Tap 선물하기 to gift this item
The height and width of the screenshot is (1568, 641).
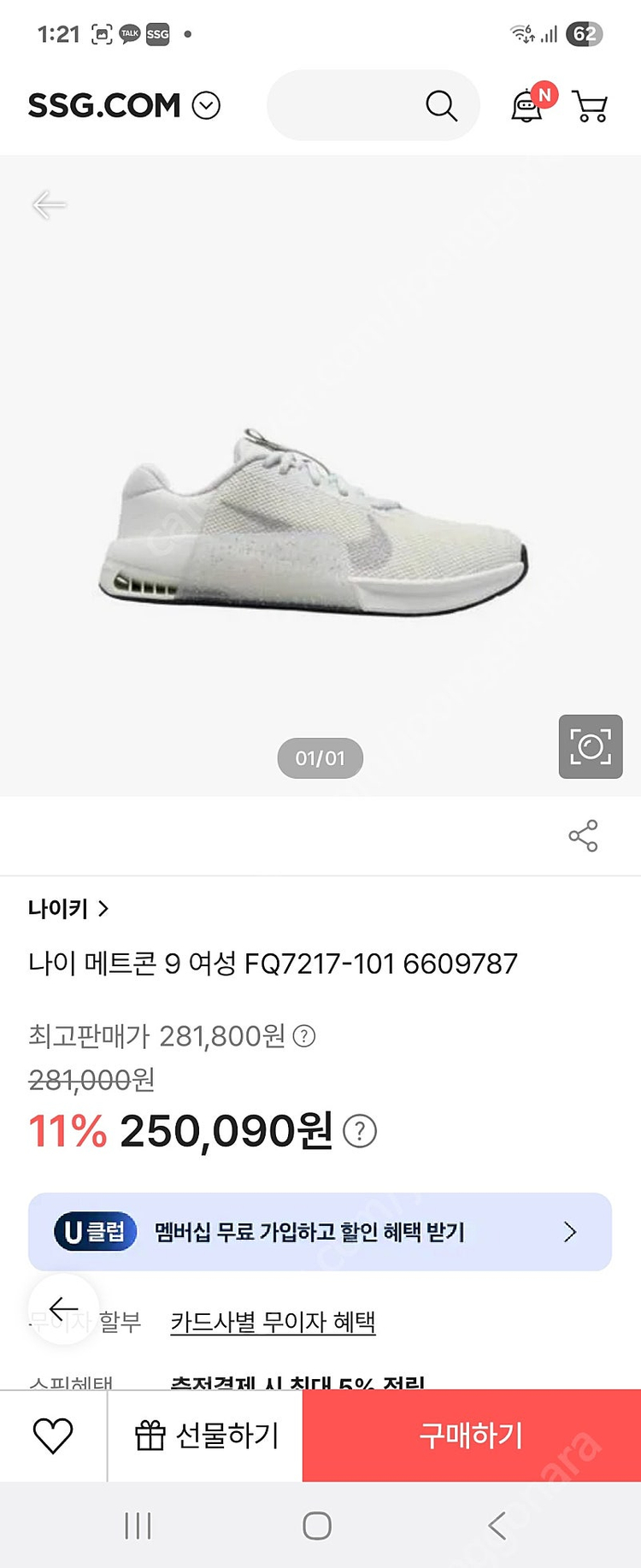[206, 1435]
